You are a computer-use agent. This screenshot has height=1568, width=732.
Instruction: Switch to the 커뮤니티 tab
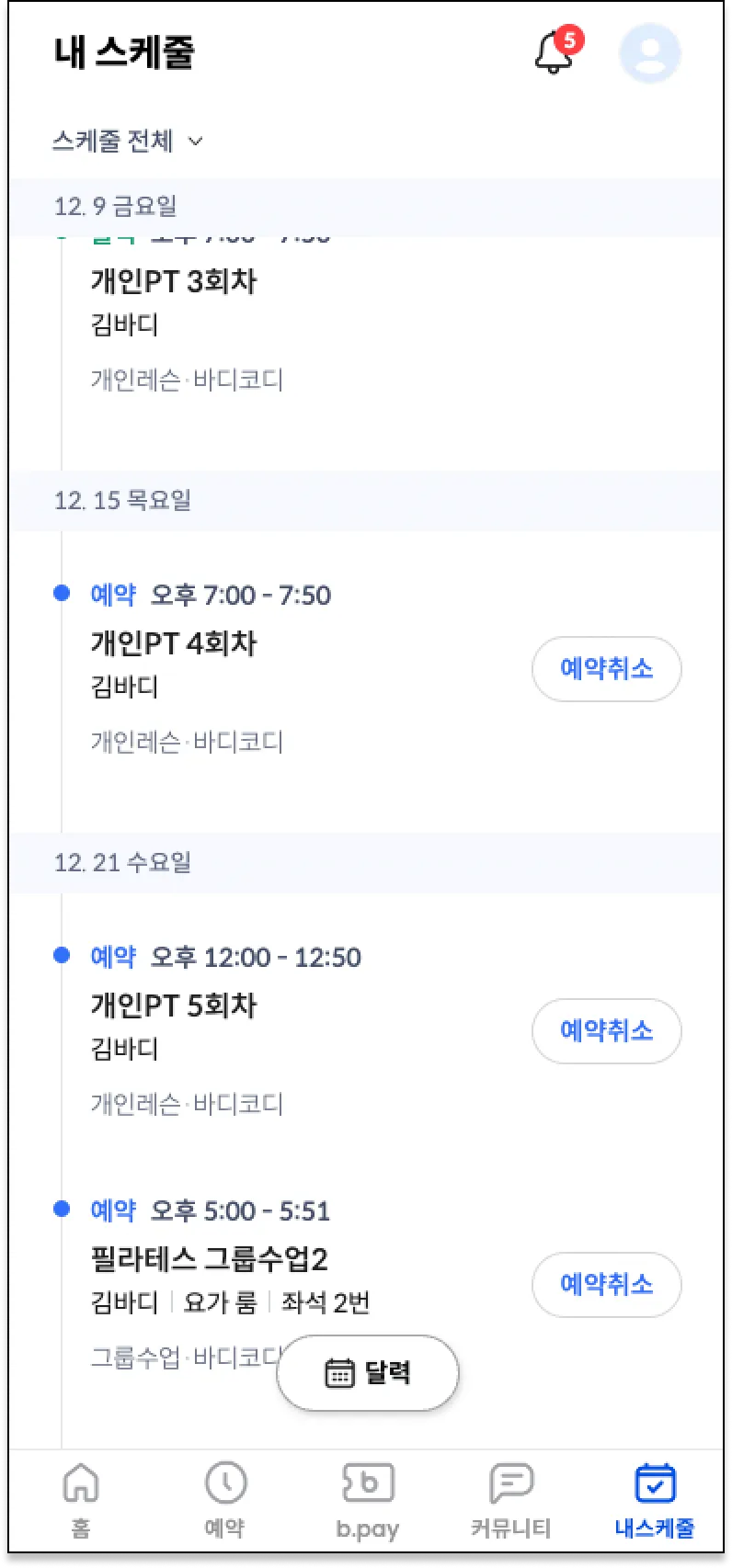tap(511, 1500)
